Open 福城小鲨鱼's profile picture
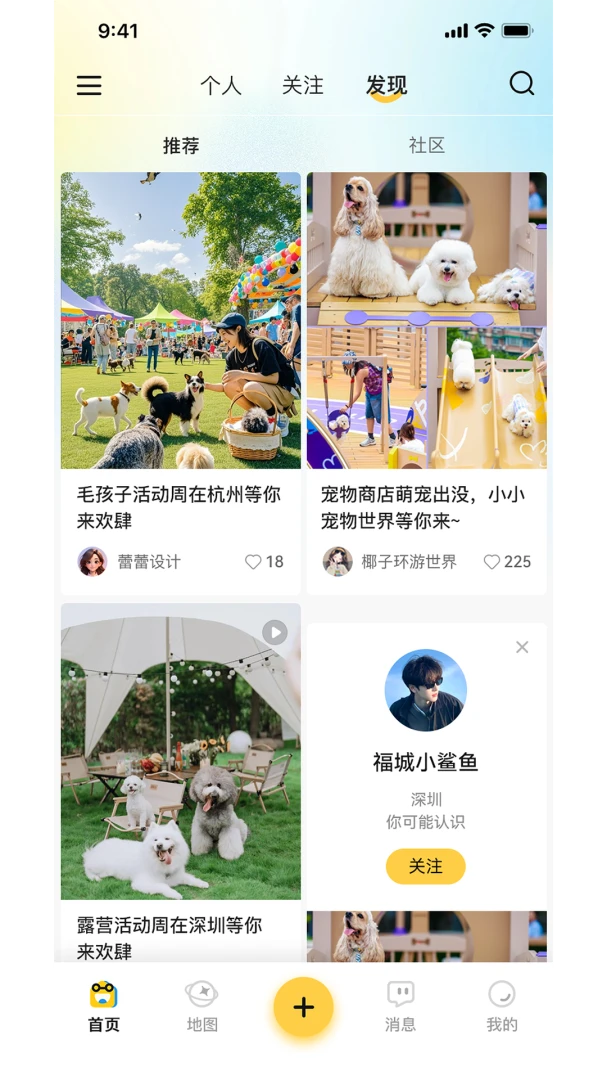This screenshot has height=1080, width=607. point(426,690)
